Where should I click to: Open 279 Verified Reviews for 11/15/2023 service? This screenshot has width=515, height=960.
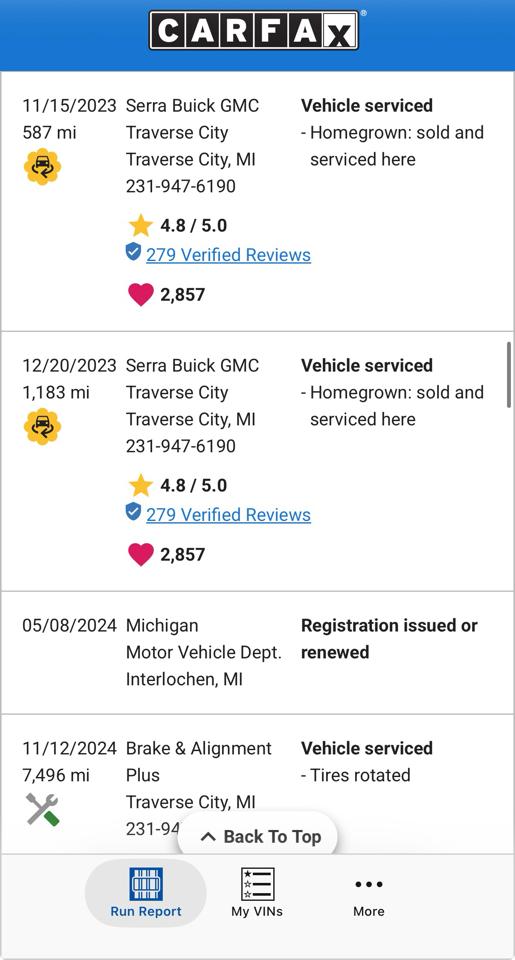coord(228,255)
